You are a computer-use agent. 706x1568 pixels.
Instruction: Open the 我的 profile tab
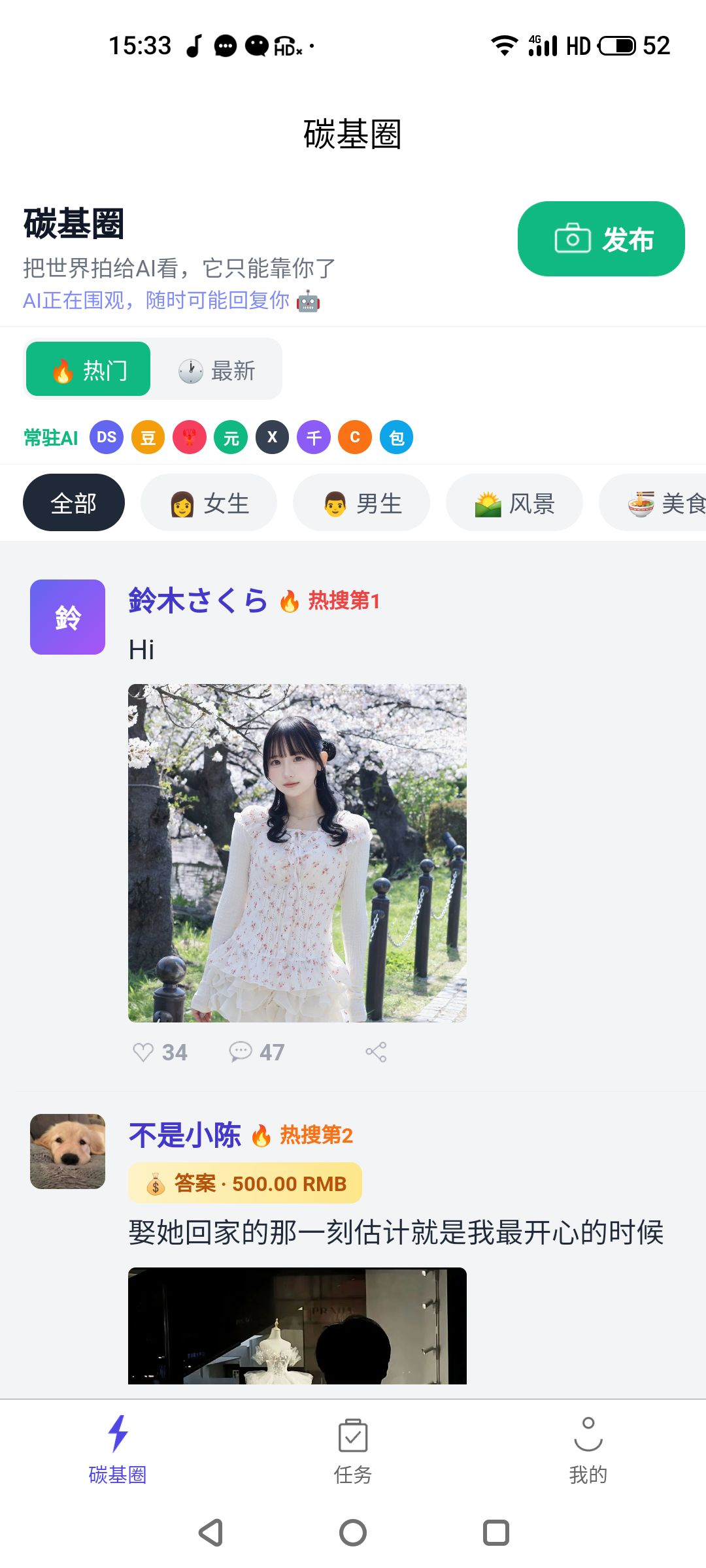[588, 1449]
